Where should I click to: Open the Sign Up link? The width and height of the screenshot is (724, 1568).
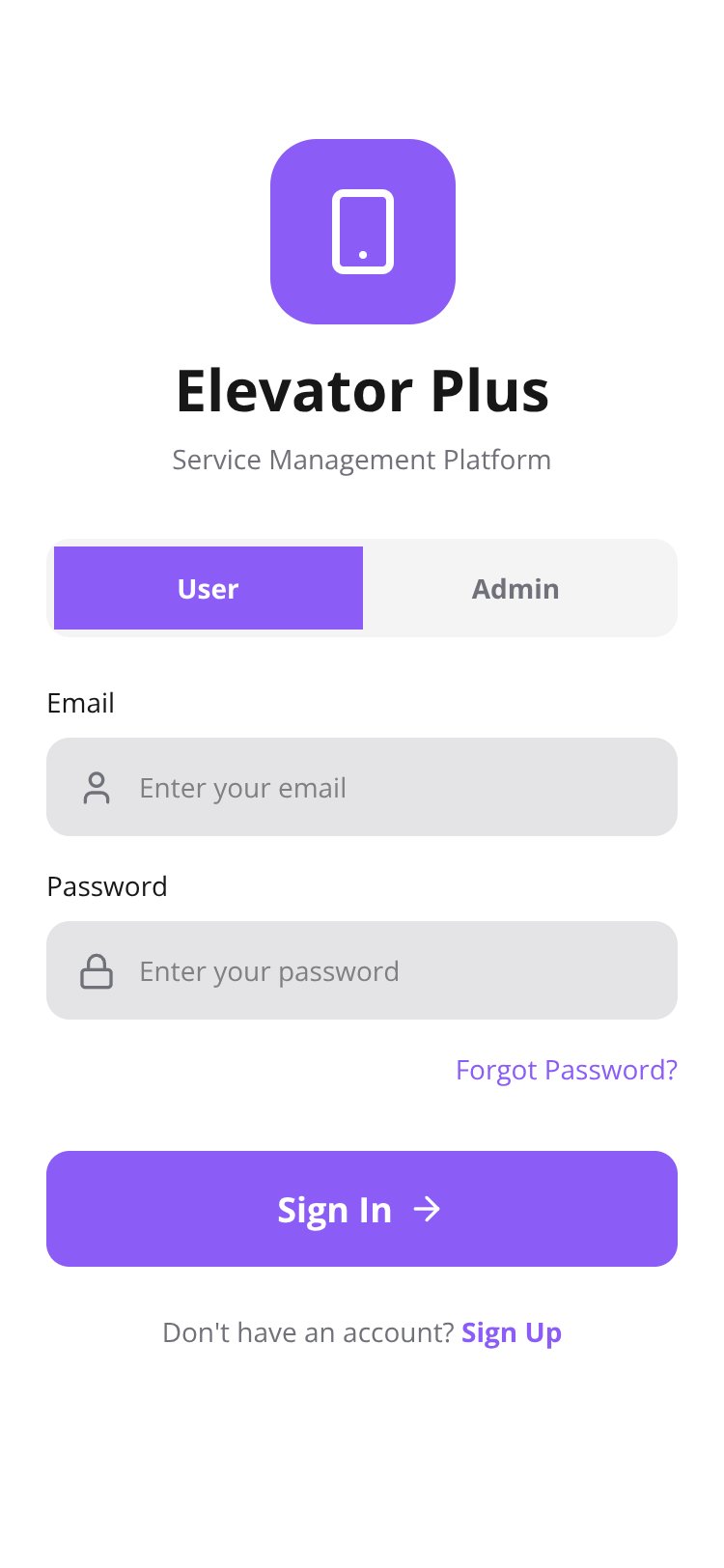pos(512,1332)
